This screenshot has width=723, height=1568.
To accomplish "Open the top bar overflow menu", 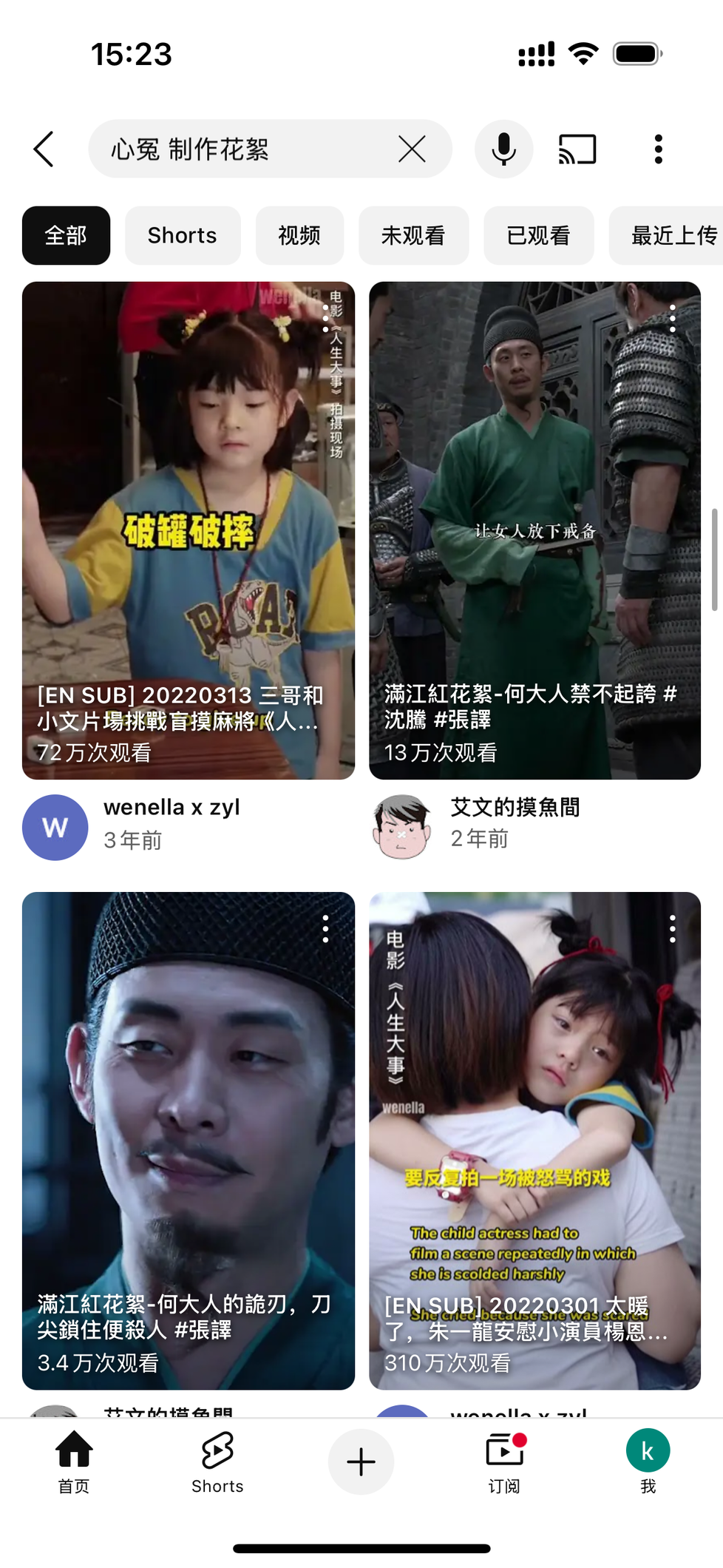I will pos(658,149).
